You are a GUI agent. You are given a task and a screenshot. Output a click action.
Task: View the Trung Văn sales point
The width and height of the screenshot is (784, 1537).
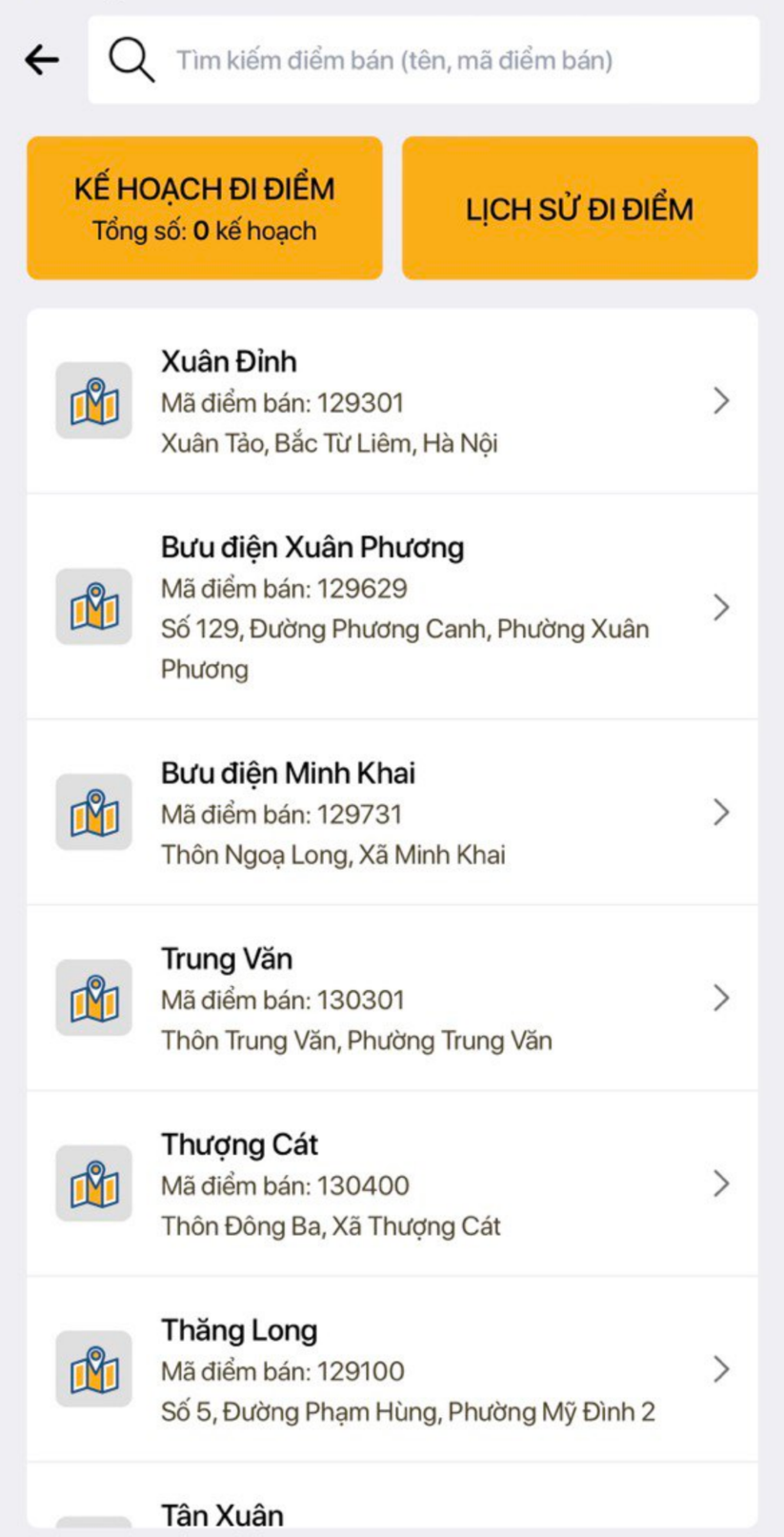pyautogui.click(x=392, y=999)
